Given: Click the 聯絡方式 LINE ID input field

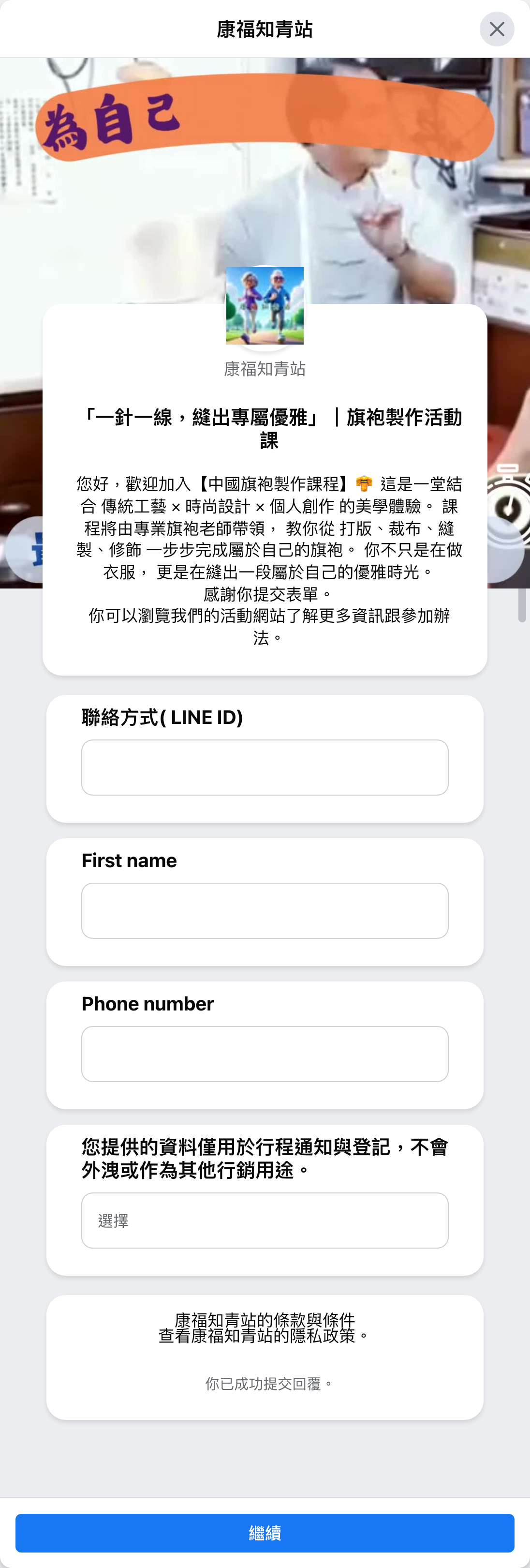Looking at the screenshot, I should (265, 767).
